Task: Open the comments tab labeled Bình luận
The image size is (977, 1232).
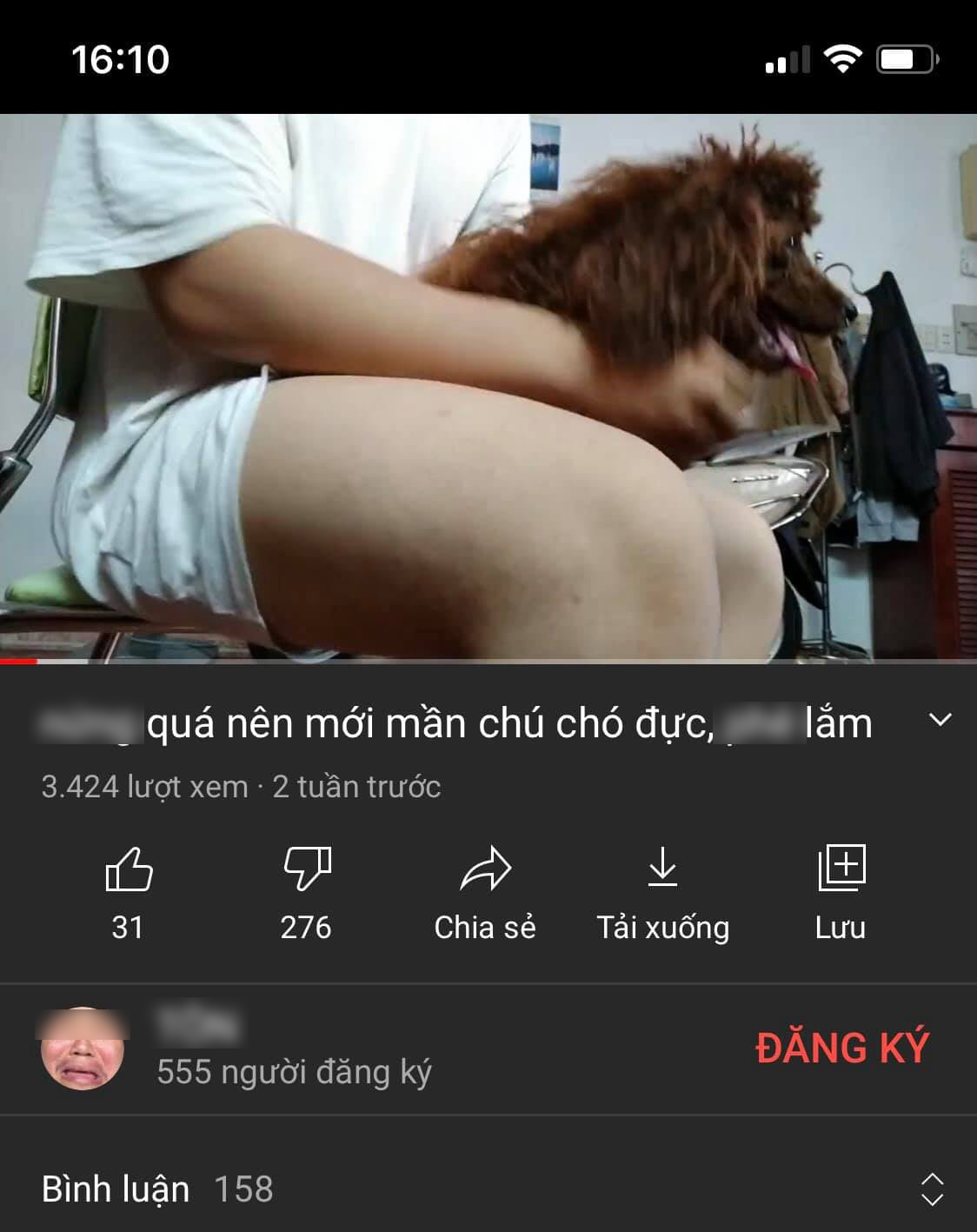Action: 113,1189
